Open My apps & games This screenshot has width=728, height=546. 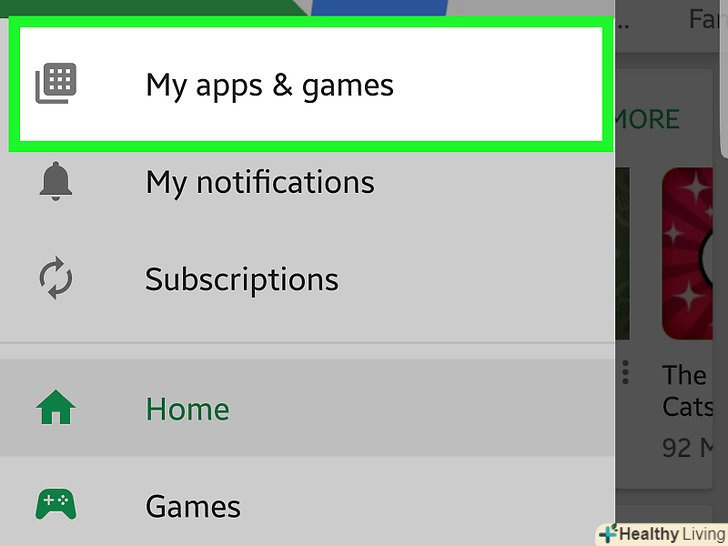270,85
